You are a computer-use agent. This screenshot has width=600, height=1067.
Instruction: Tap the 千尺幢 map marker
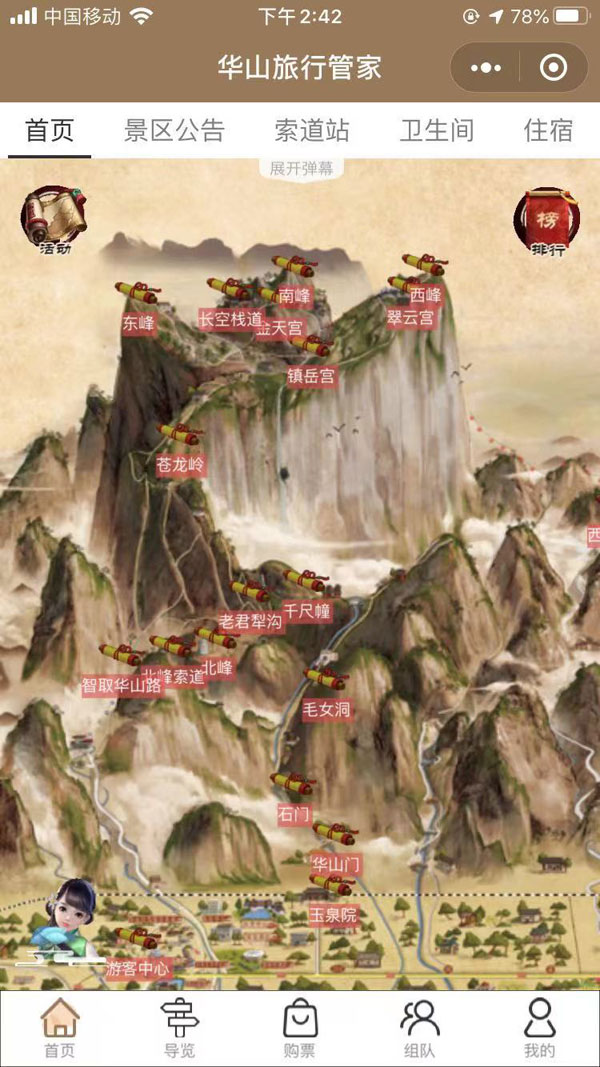[306, 609]
